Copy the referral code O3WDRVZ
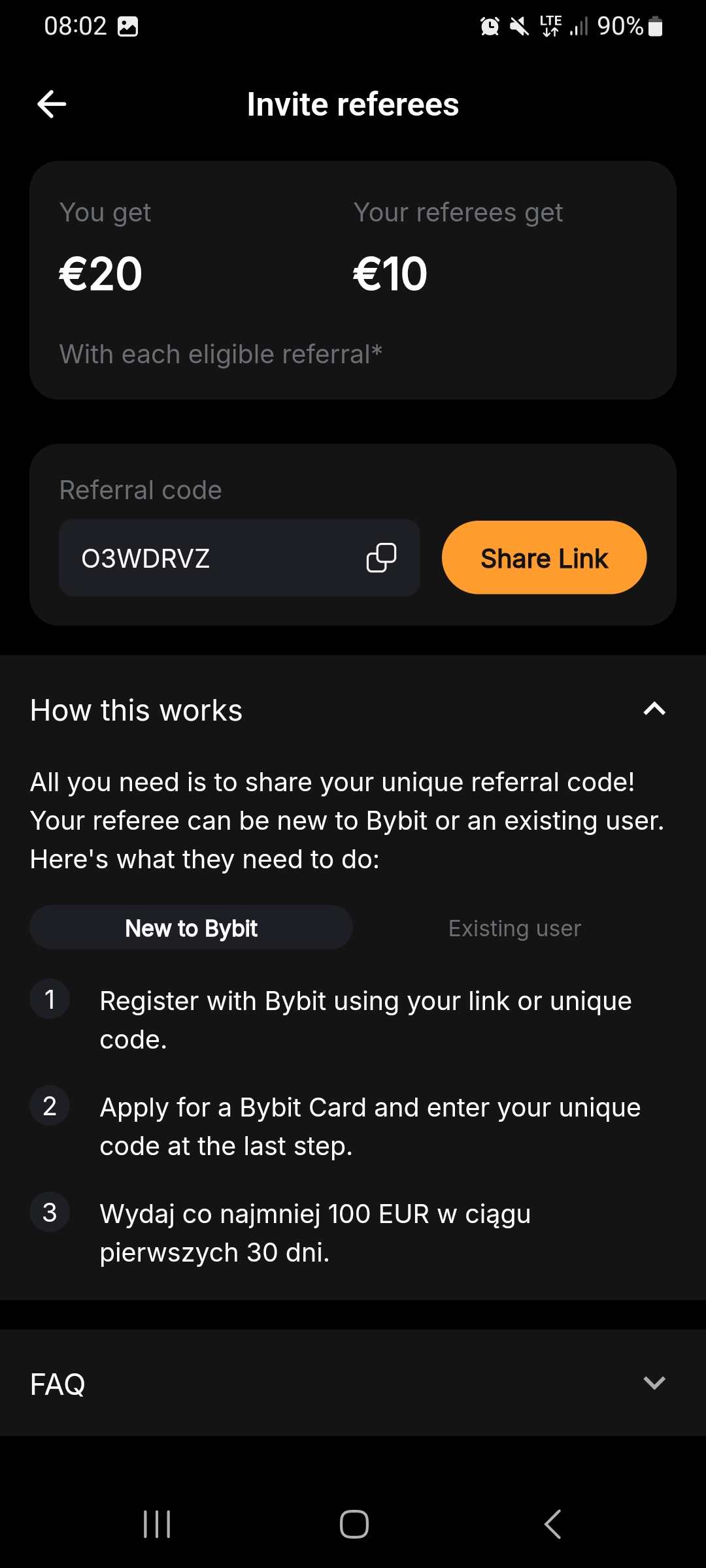This screenshot has width=706, height=1568. [381, 558]
